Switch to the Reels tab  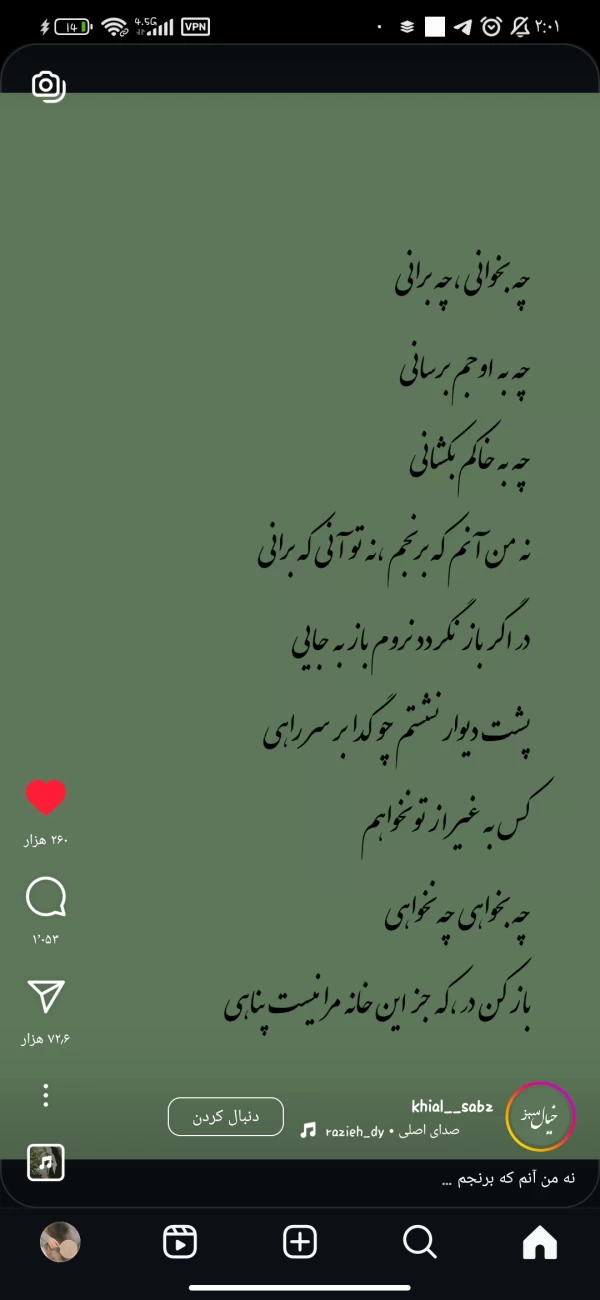coord(180,1242)
